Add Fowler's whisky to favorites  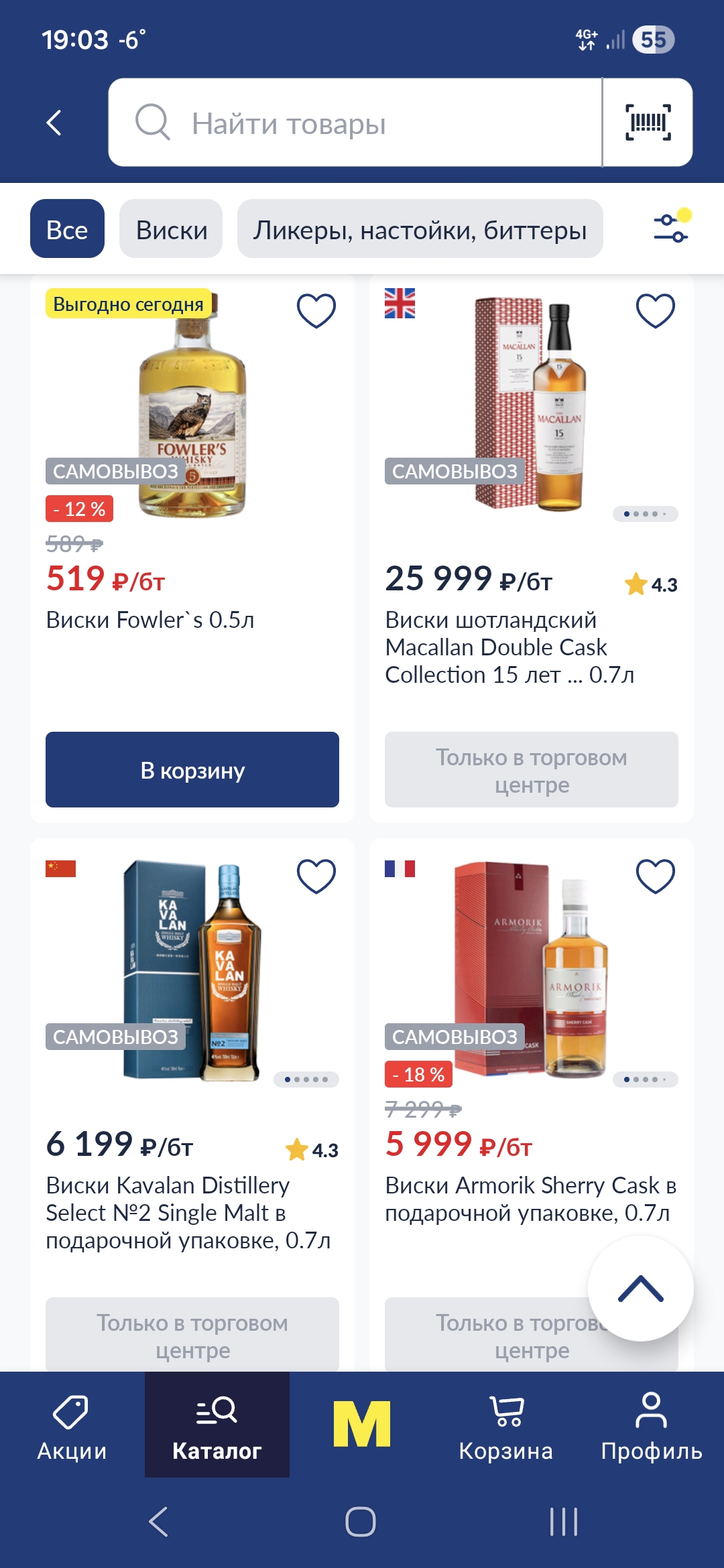click(x=316, y=311)
